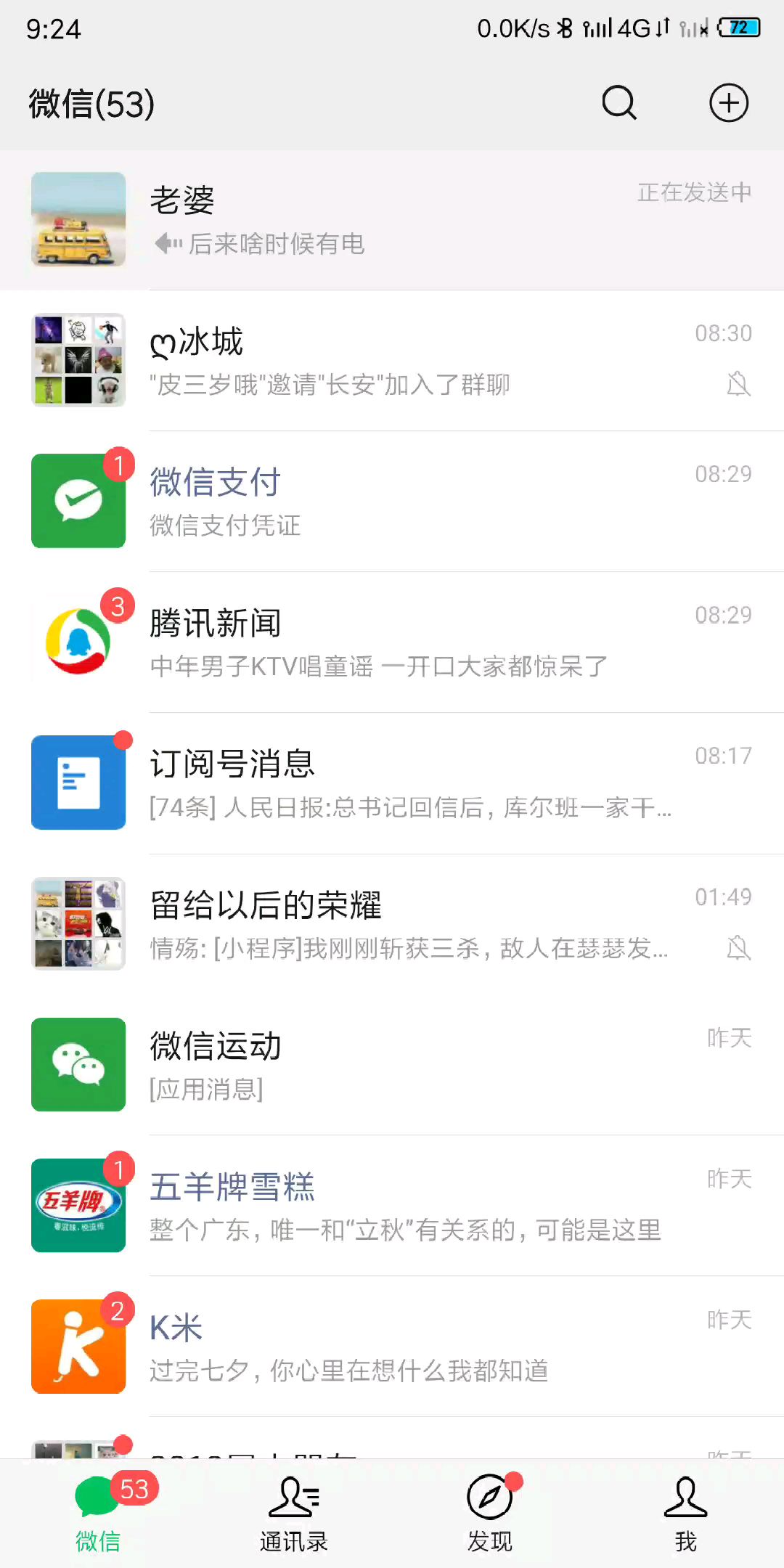
Task: Open 微信支付 messages
Action: click(392, 502)
